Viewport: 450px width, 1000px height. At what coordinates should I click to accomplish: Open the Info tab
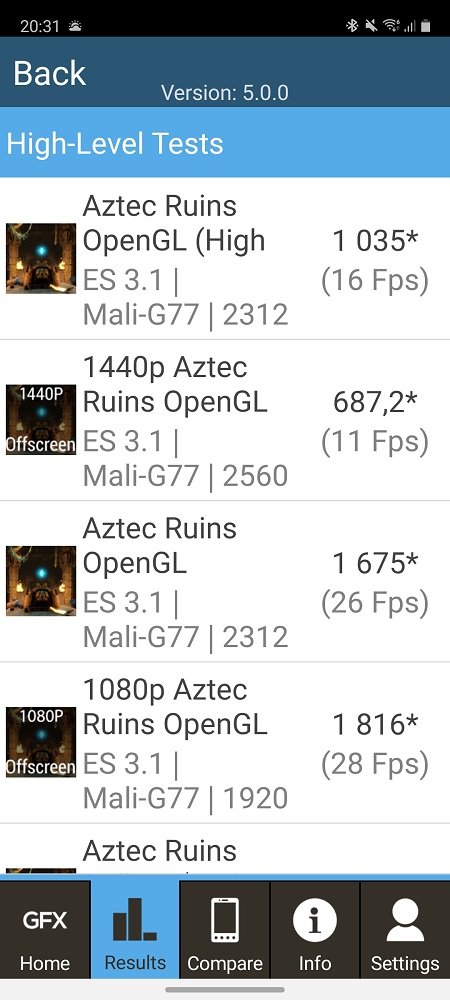(315, 930)
